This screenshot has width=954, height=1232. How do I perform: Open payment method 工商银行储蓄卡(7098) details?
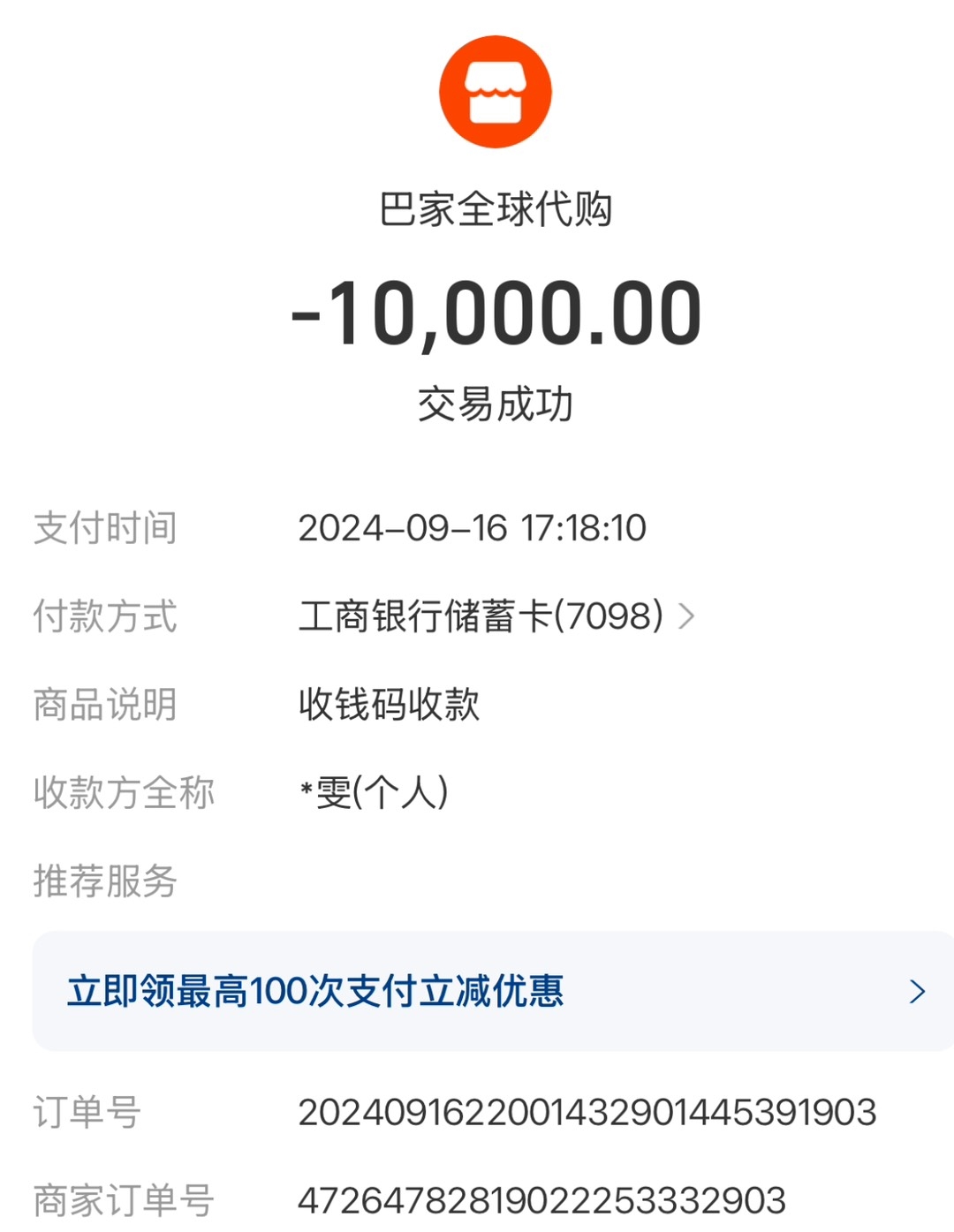pos(496,616)
